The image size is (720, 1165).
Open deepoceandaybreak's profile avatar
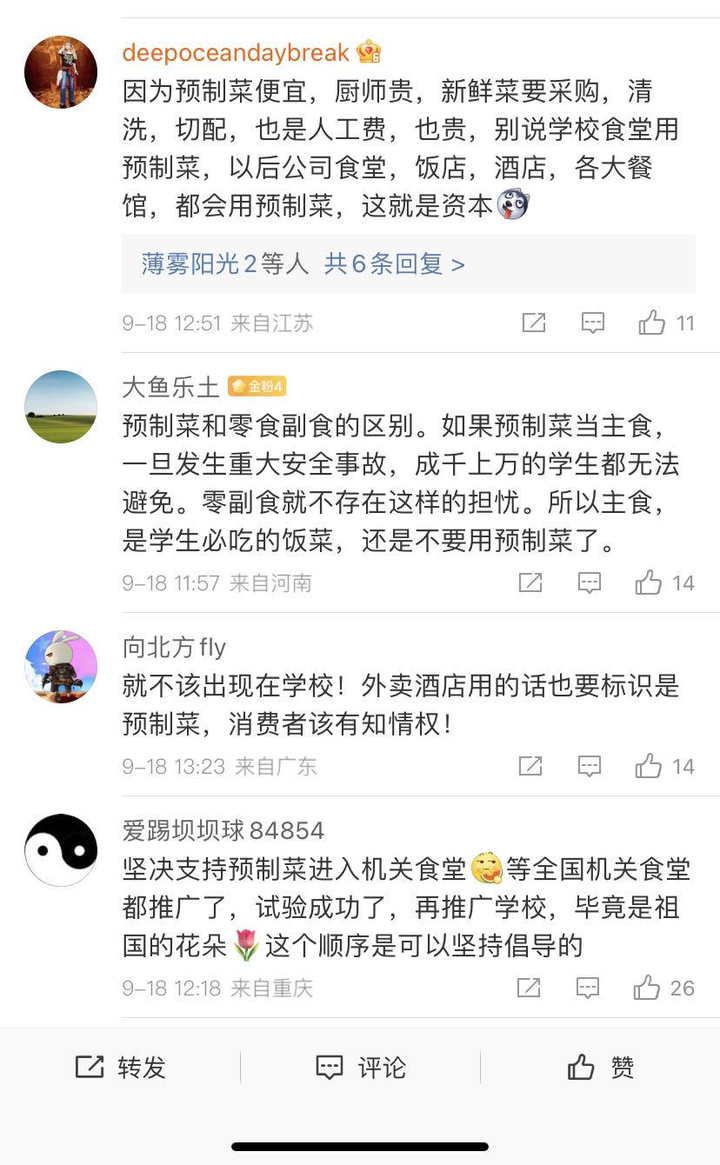(x=61, y=72)
